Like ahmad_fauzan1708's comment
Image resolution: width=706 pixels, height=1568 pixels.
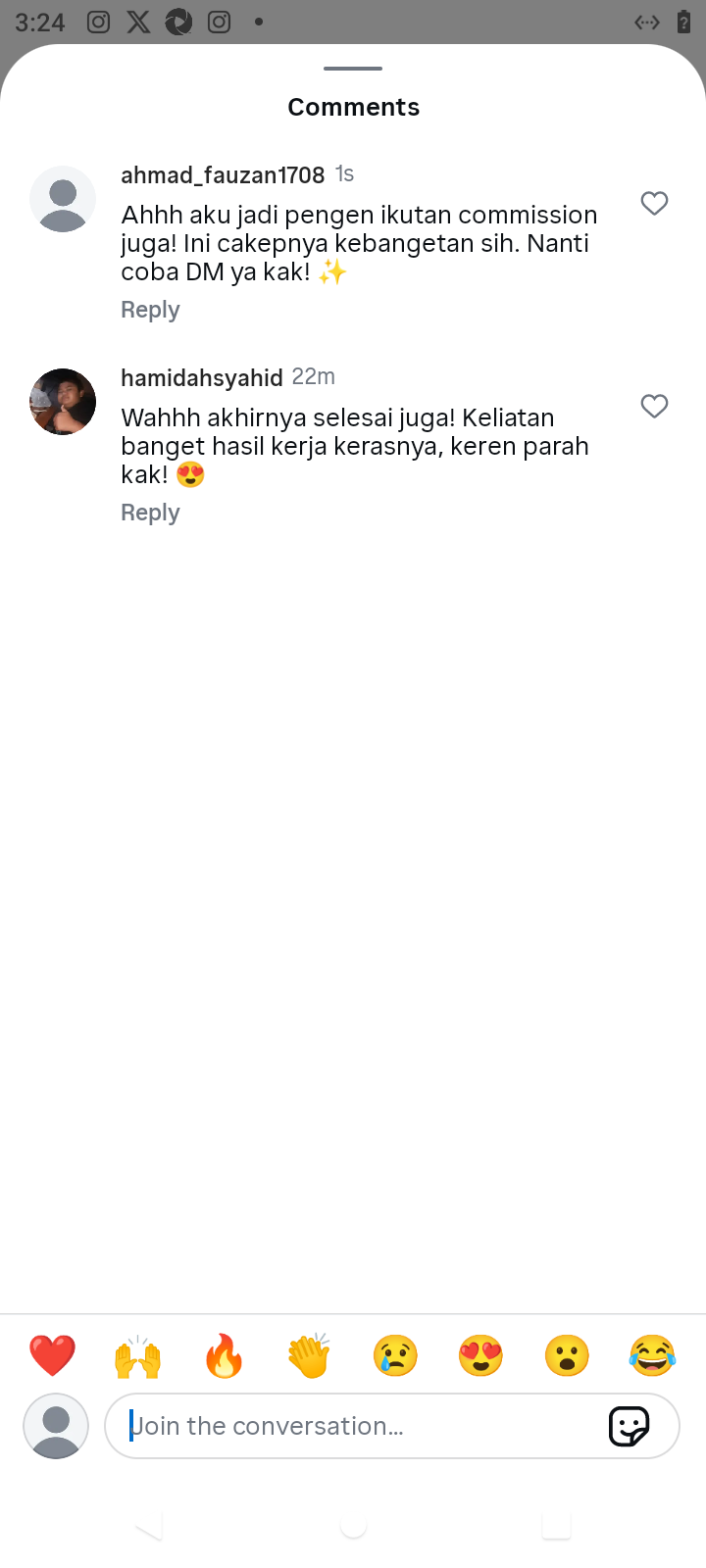(x=654, y=203)
